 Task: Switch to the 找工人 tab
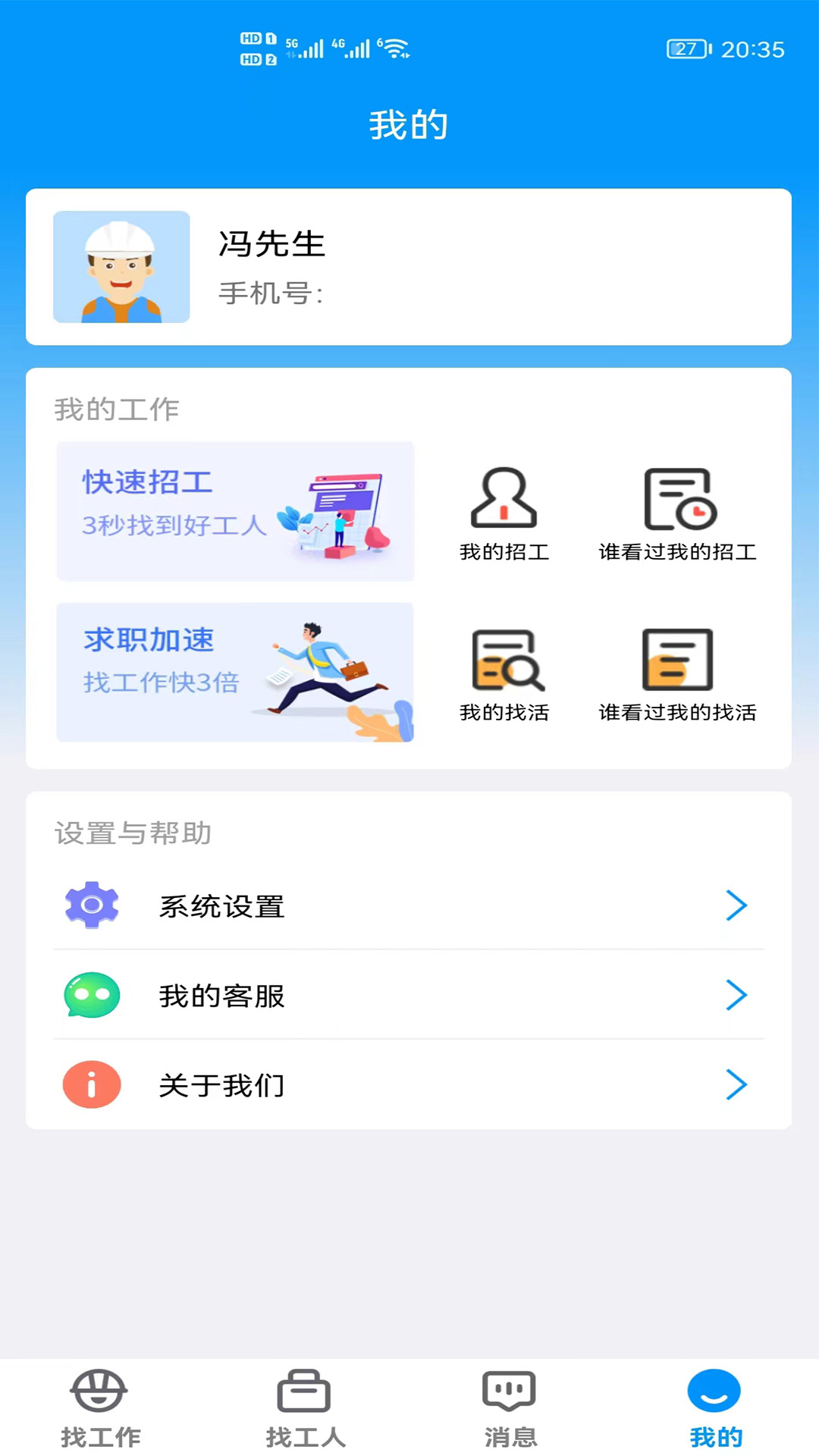pyautogui.click(x=305, y=1407)
